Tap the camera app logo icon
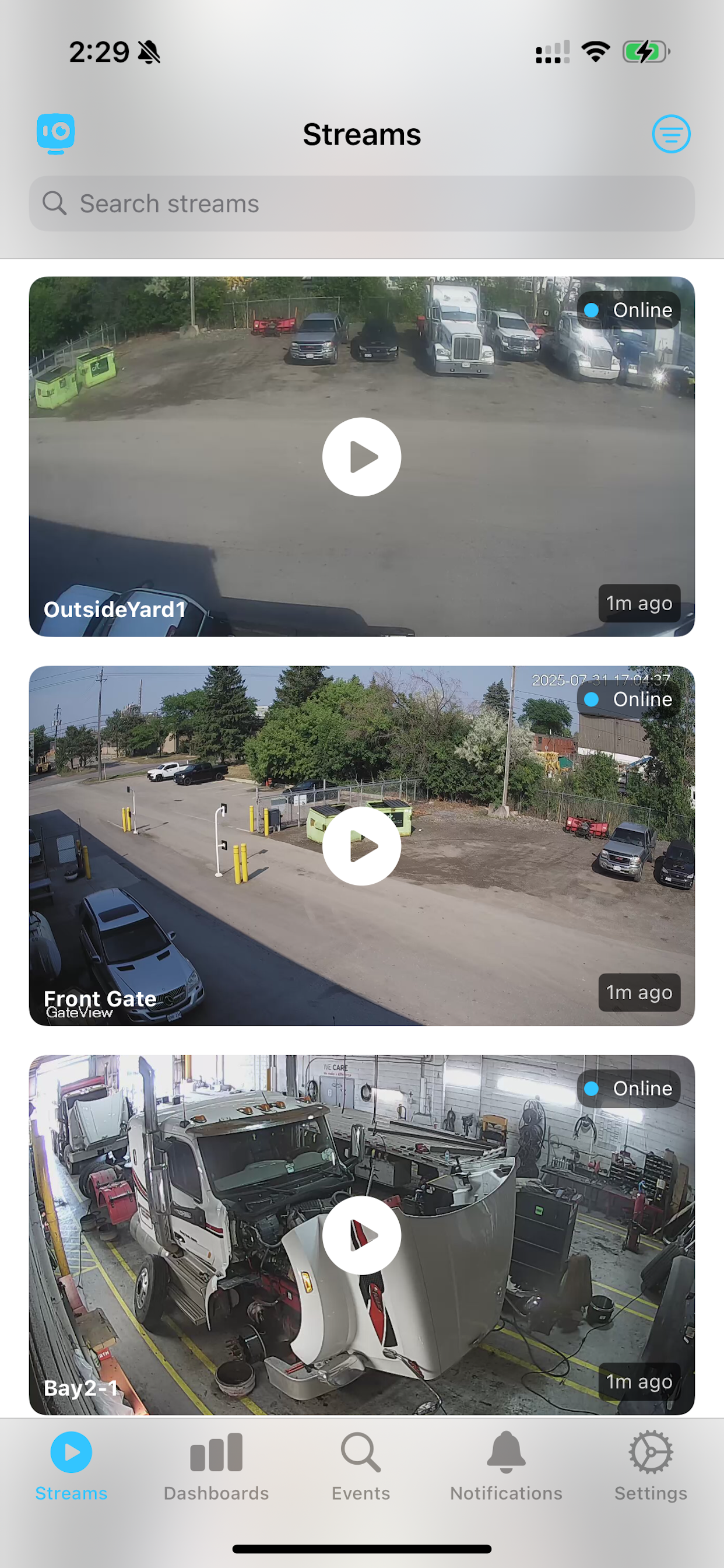The image size is (724, 1568). point(56,134)
